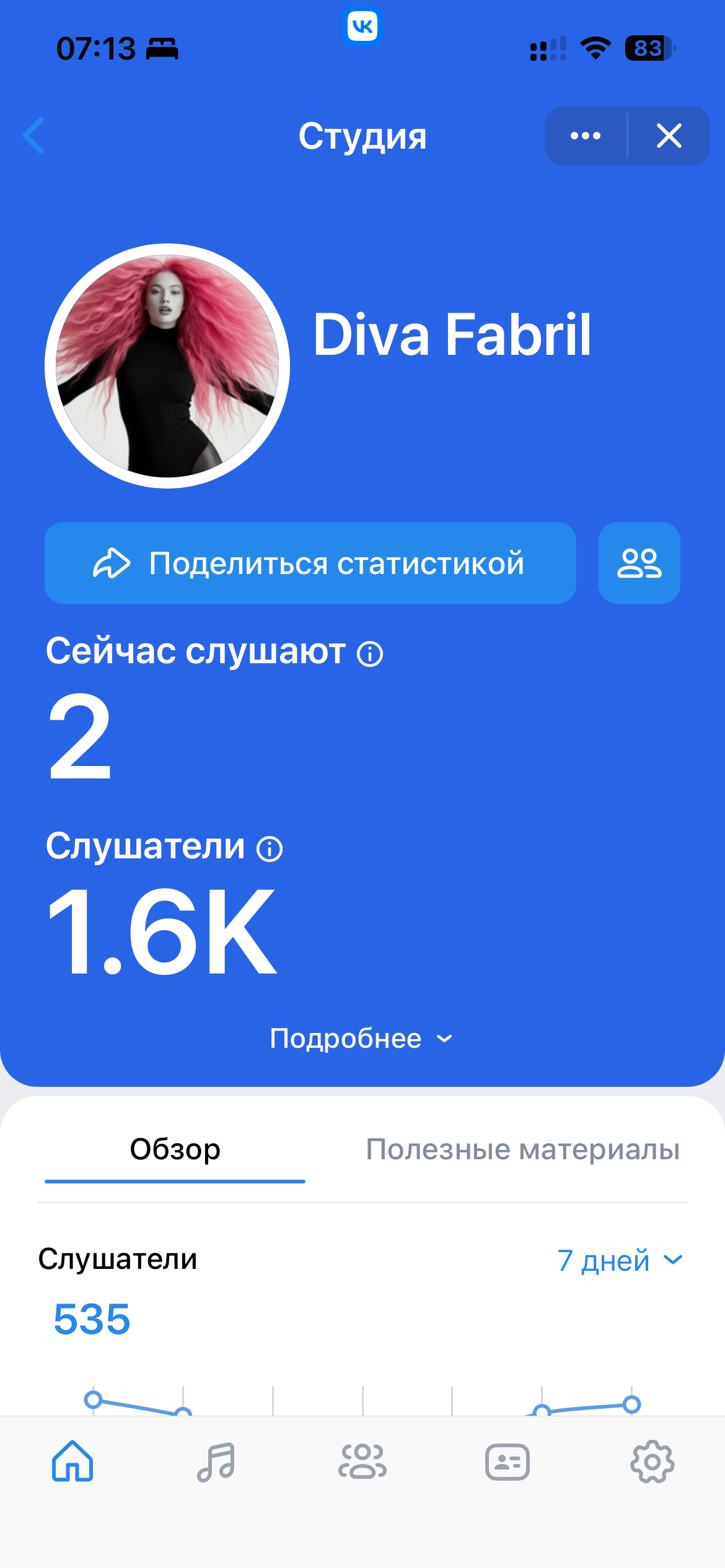
Task: Show info for Сейчас слушают
Action: pos(370,654)
